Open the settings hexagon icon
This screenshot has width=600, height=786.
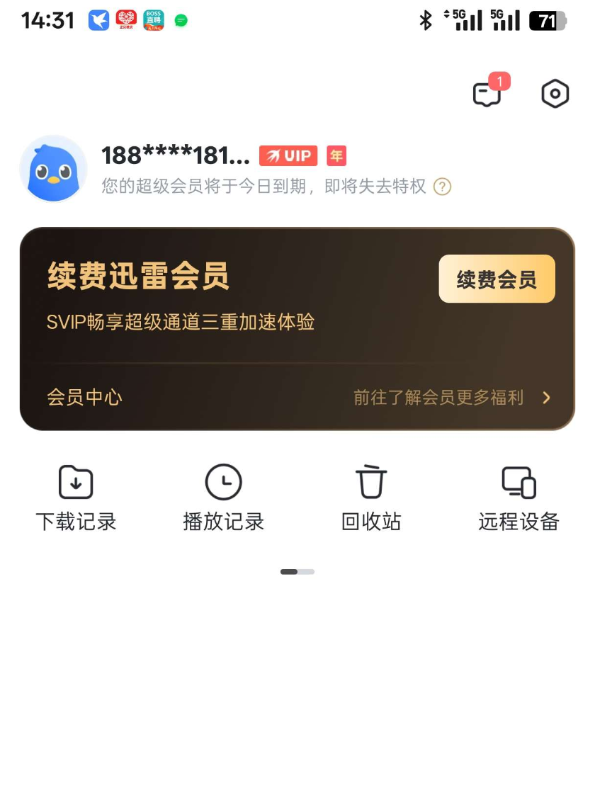coord(555,94)
